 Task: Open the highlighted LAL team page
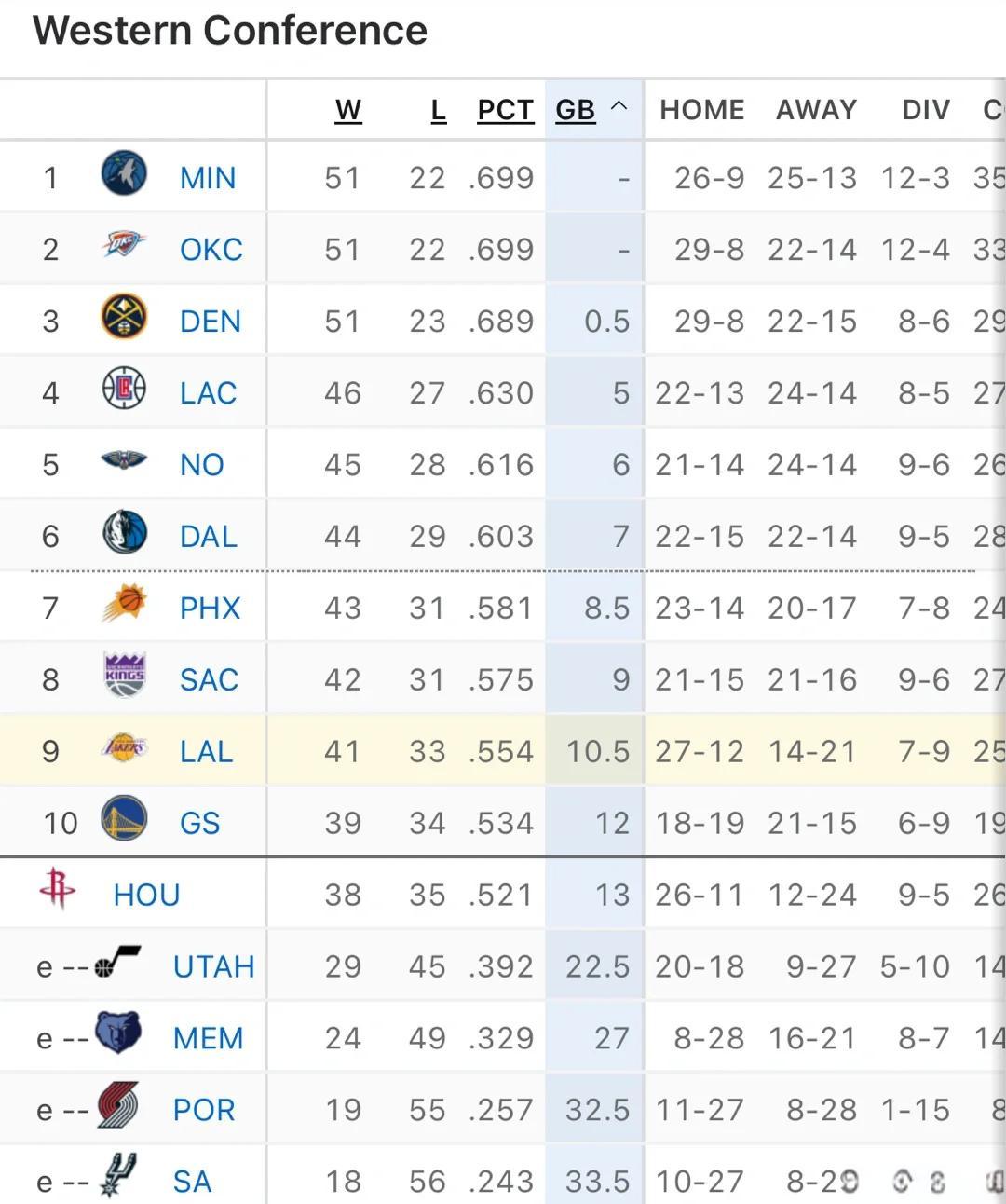point(206,752)
